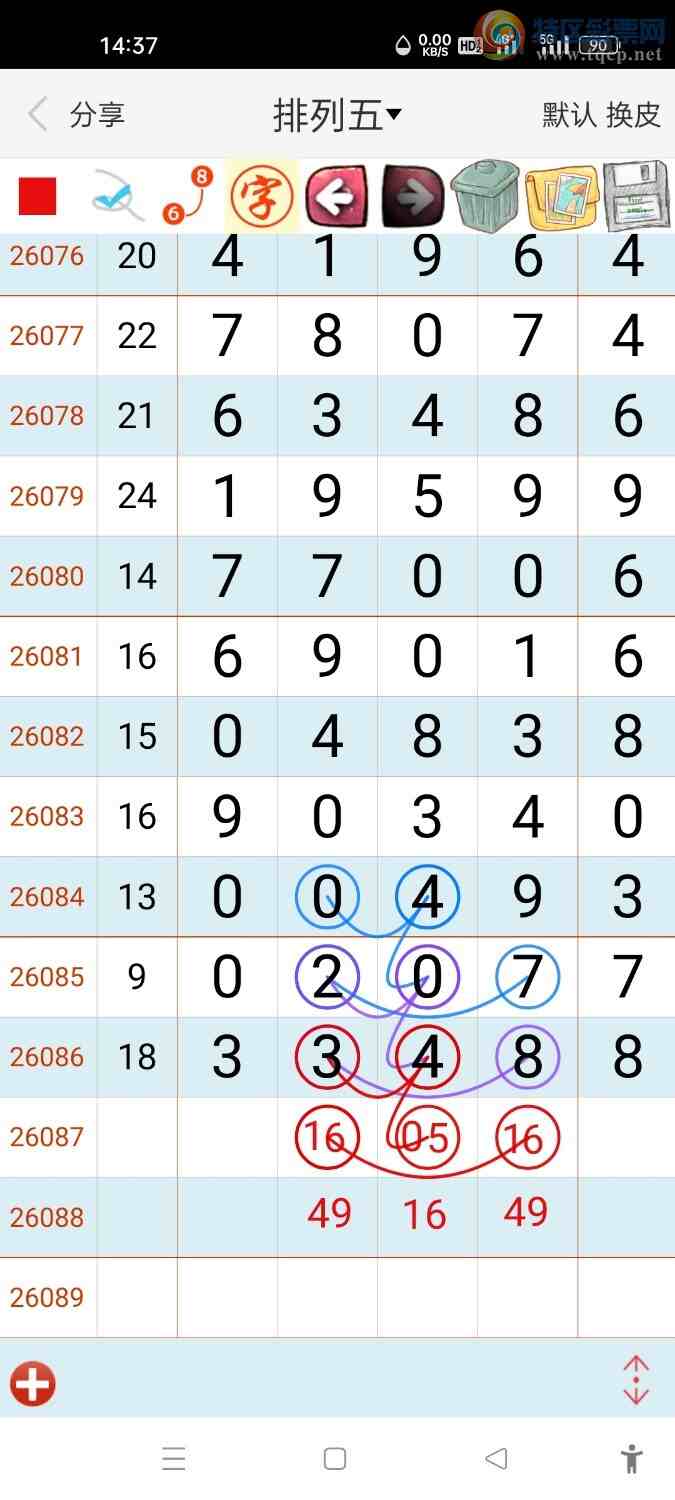Undo the last drawing with left arrow

336,196
